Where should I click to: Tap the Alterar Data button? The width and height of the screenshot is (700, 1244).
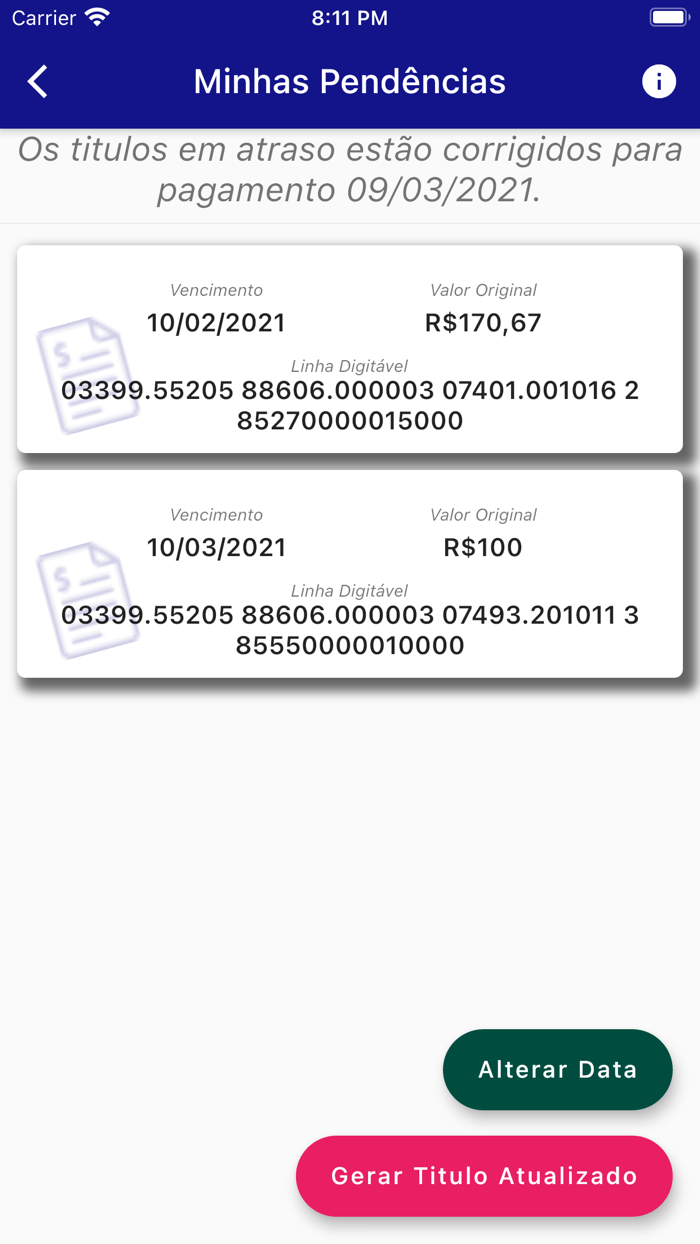pos(557,1069)
